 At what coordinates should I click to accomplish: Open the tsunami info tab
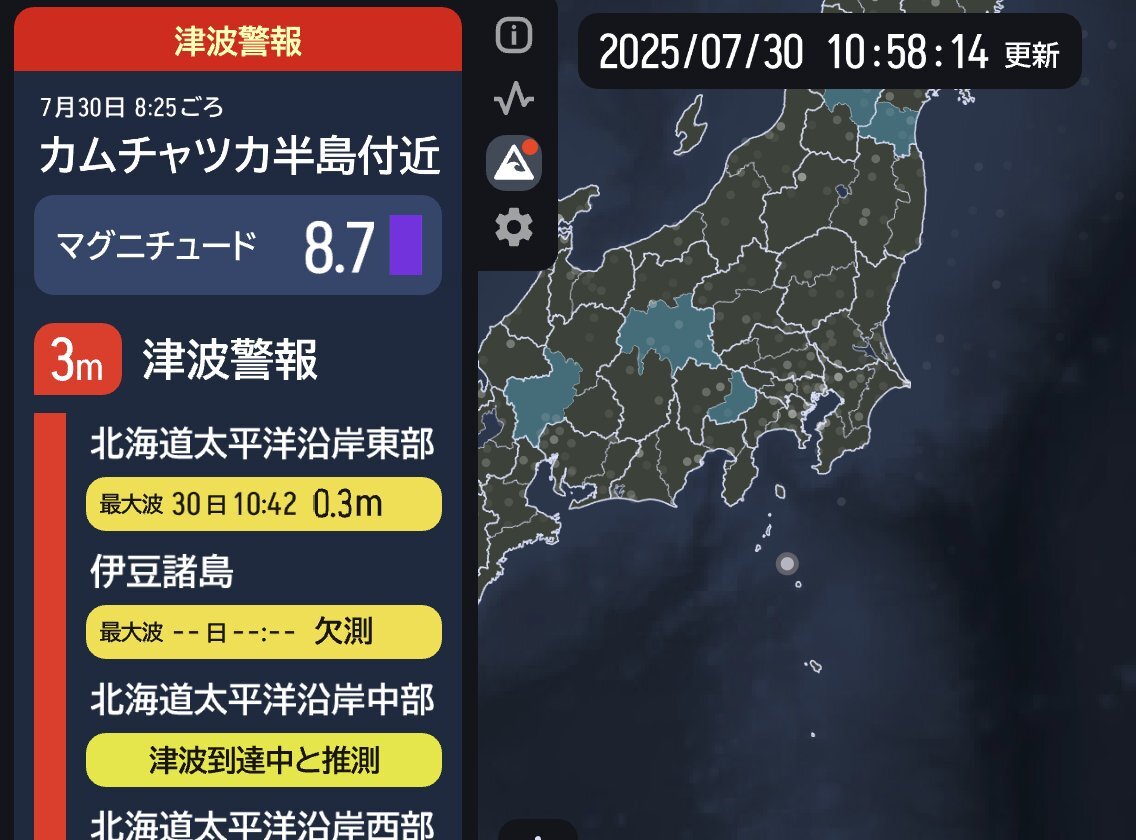[x=514, y=162]
